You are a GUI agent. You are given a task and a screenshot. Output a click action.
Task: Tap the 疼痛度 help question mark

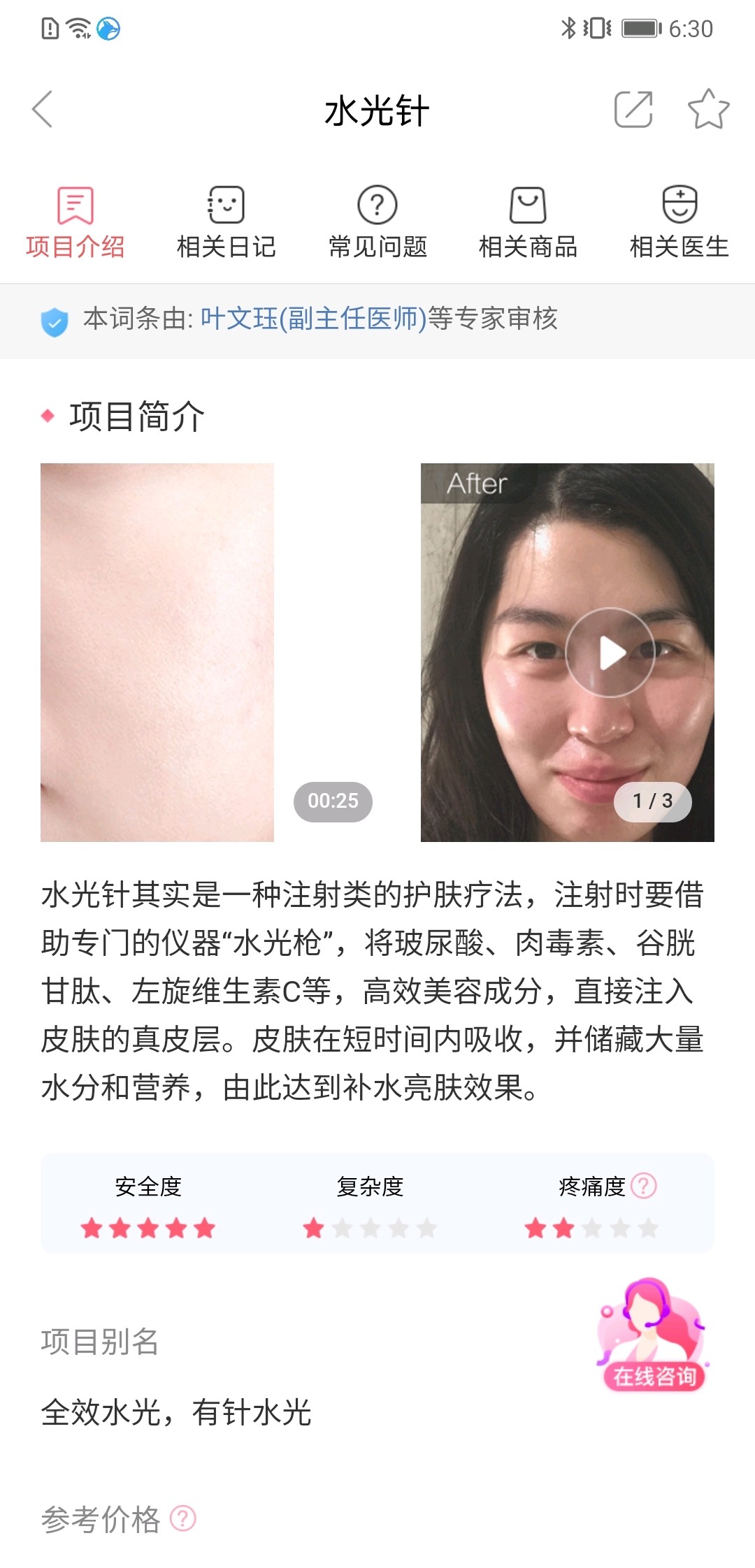click(643, 1186)
